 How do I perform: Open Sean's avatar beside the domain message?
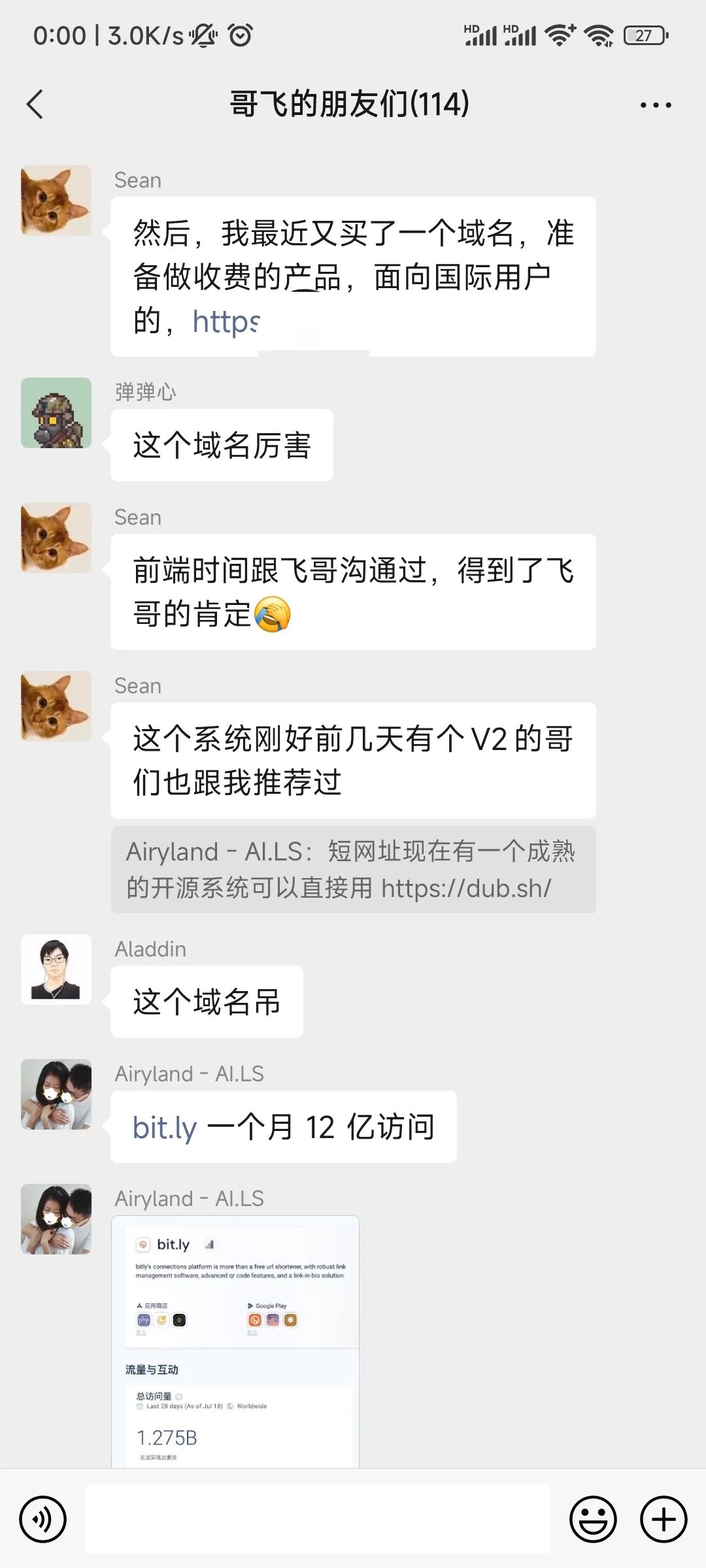point(56,201)
